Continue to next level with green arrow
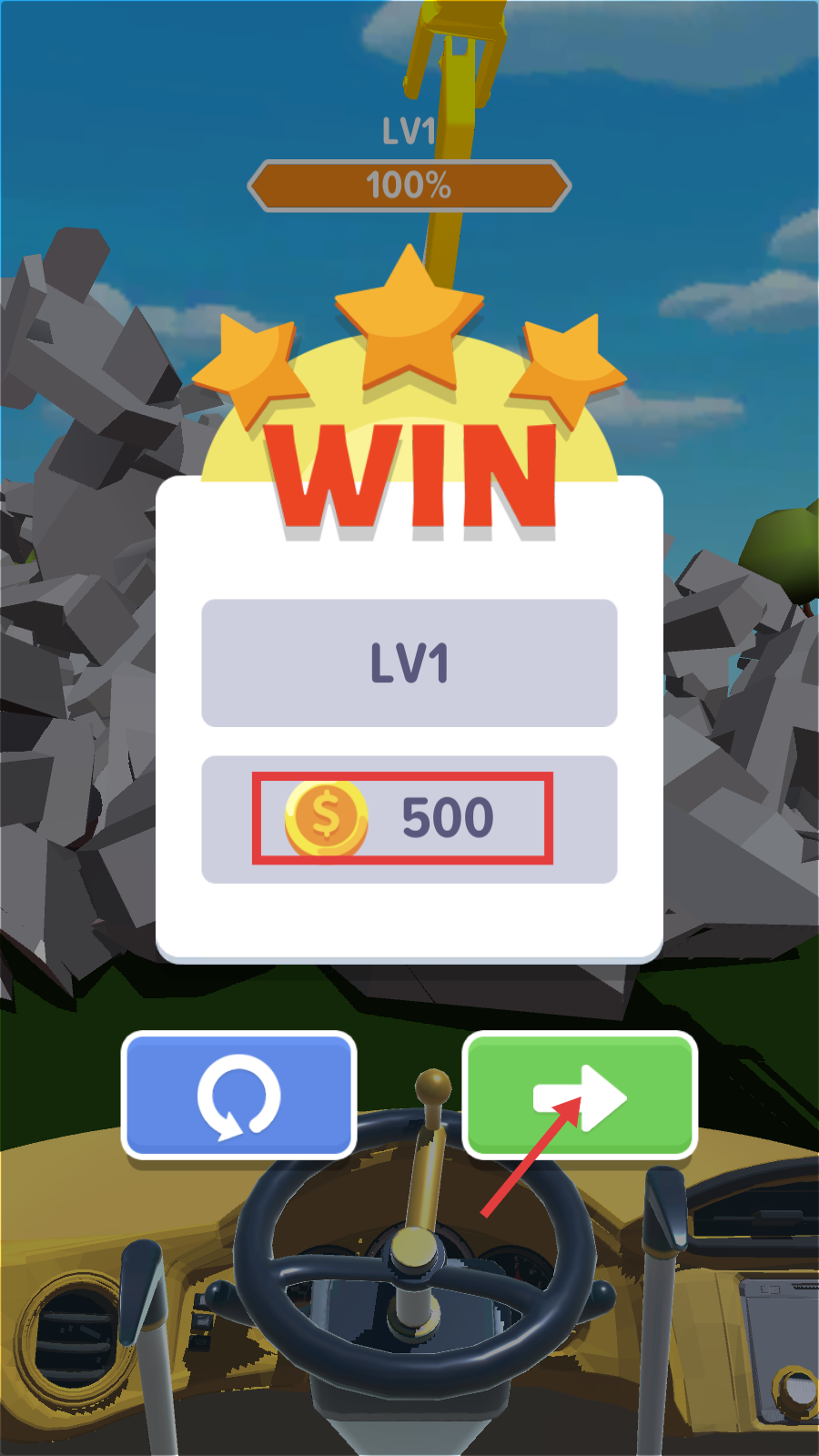The height and width of the screenshot is (1456, 819). [580, 1095]
